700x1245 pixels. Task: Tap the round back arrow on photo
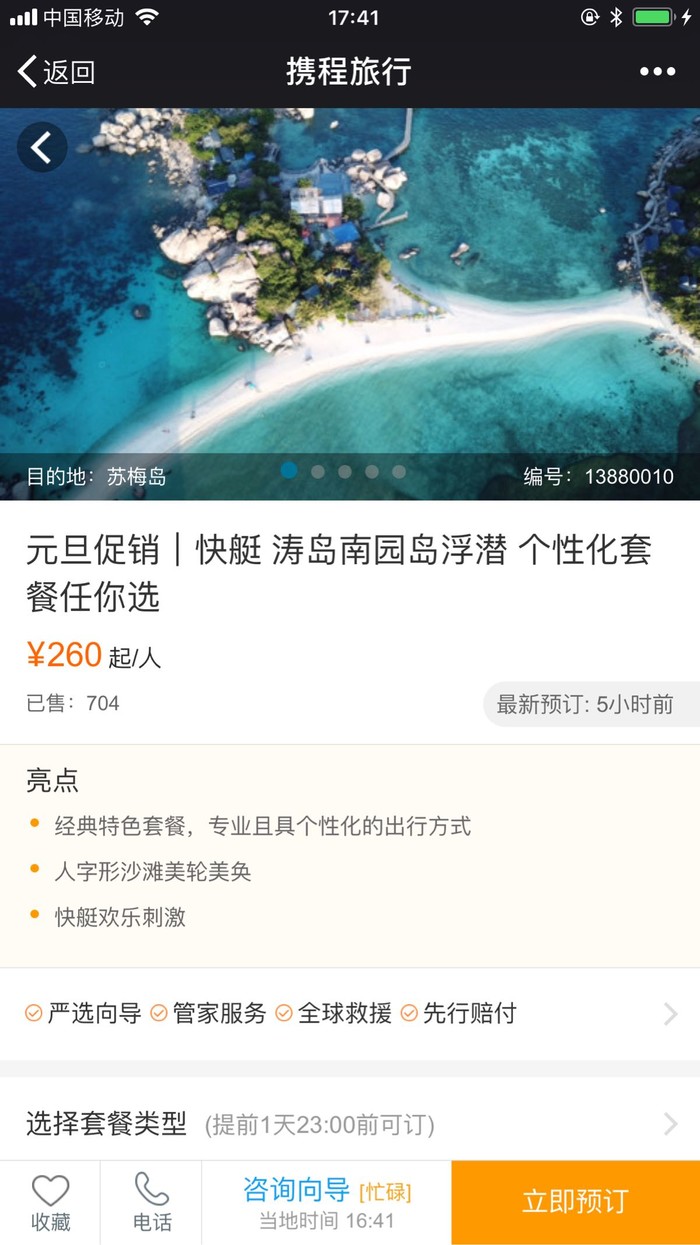pyautogui.click(x=41, y=148)
